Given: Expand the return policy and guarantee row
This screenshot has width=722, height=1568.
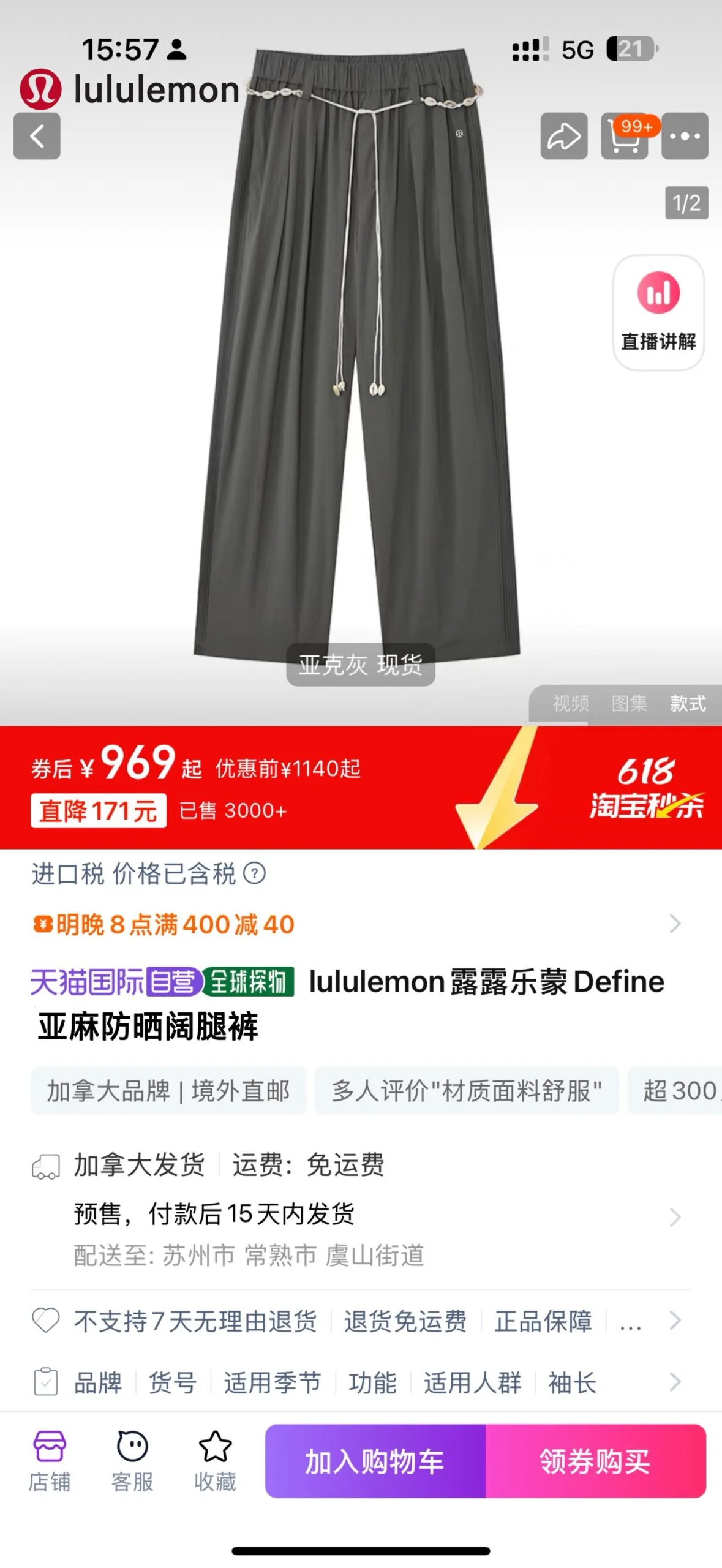Looking at the screenshot, I should coord(355,1321).
